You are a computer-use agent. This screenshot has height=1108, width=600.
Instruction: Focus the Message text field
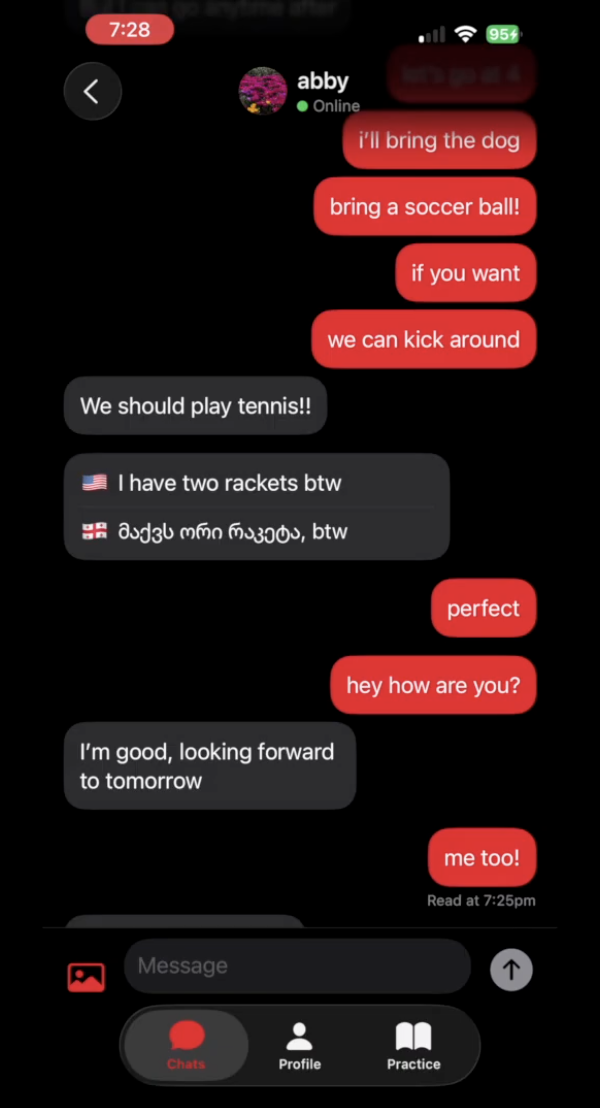pos(296,966)
